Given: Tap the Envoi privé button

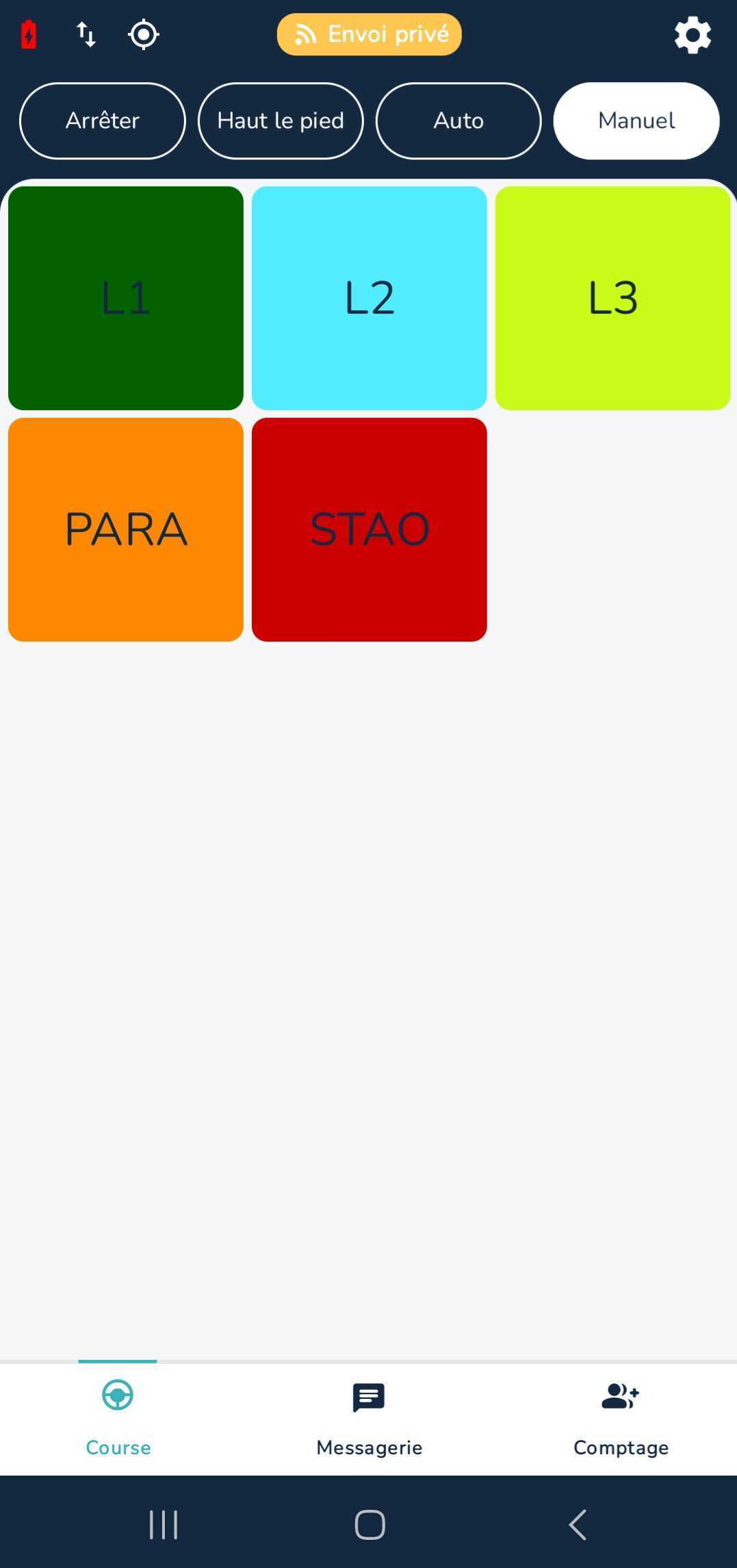Looking at the screenshot, I should [x=369, y=34].
